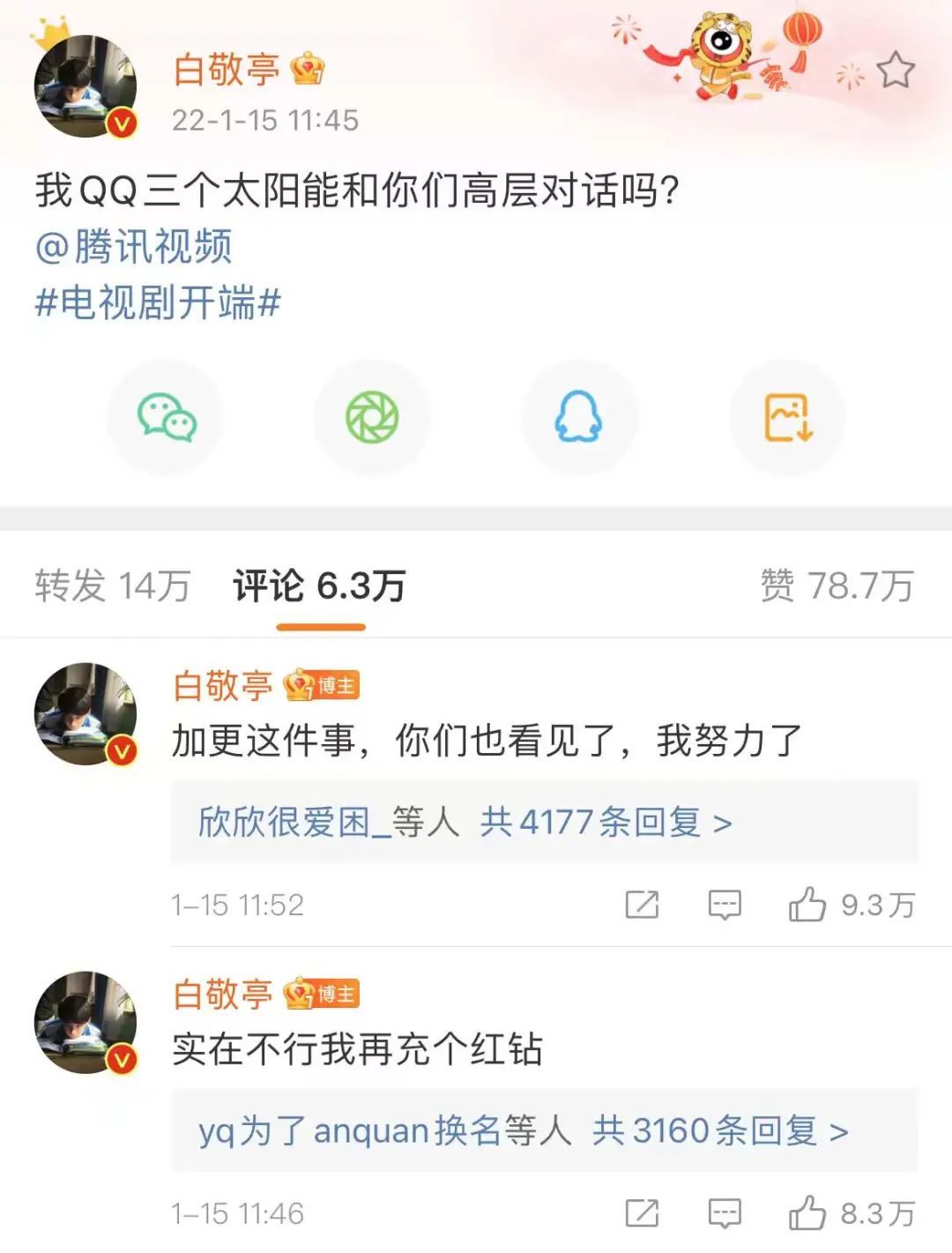Image resolution: width=952 pixels, height=1253 pixels.
Task: Save the post as an image
Action: (787, 417)
